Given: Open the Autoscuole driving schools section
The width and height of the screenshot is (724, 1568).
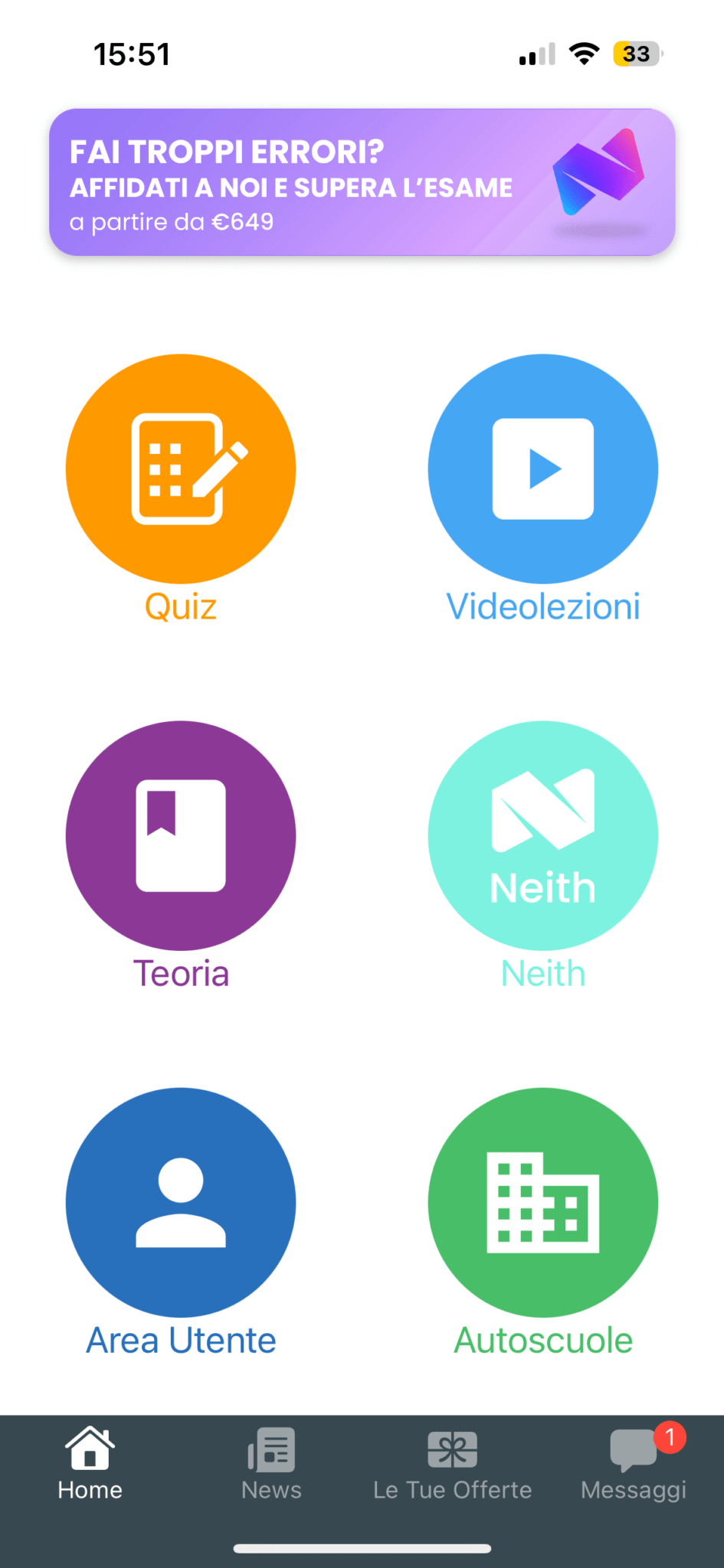Looking at the screenshot, I should pos(542,1203).
